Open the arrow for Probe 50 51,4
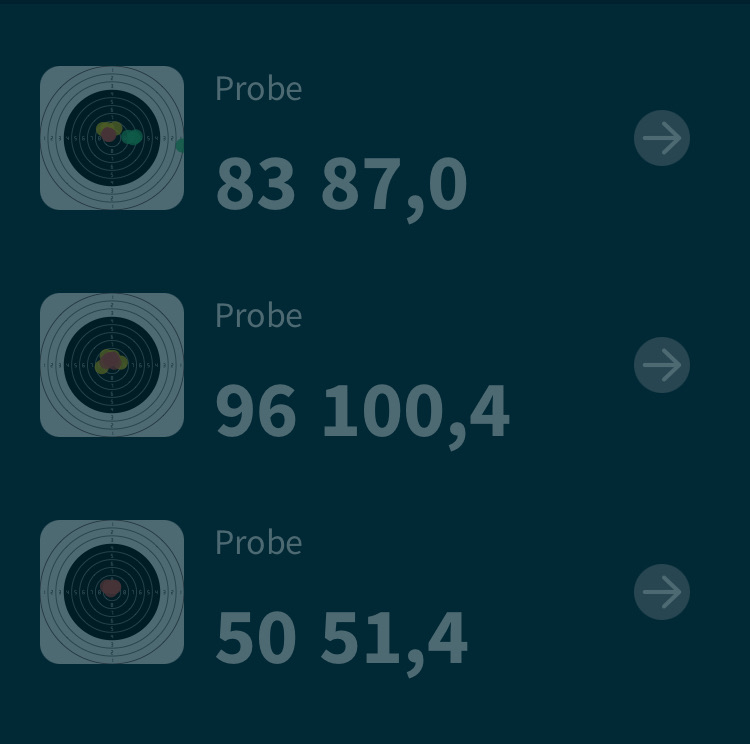Screen dimensions: 750x744 tap(662, 592)
